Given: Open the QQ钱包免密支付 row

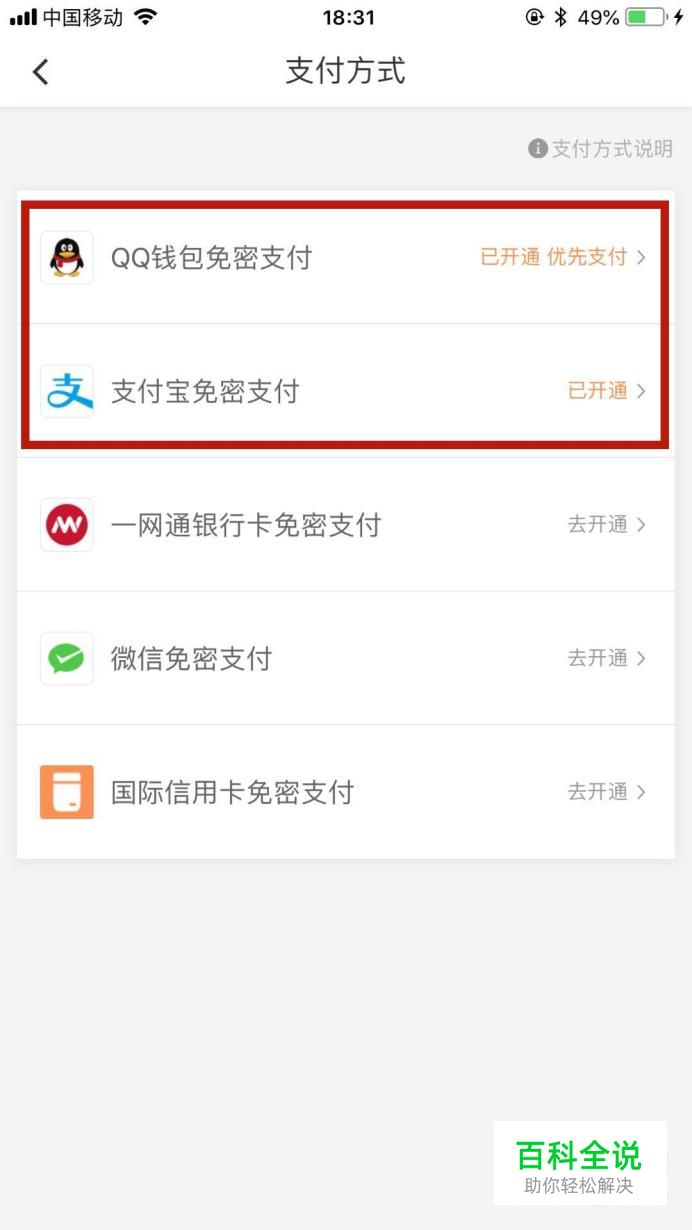Looking at the screenshot, I should (x=346, y=257).
